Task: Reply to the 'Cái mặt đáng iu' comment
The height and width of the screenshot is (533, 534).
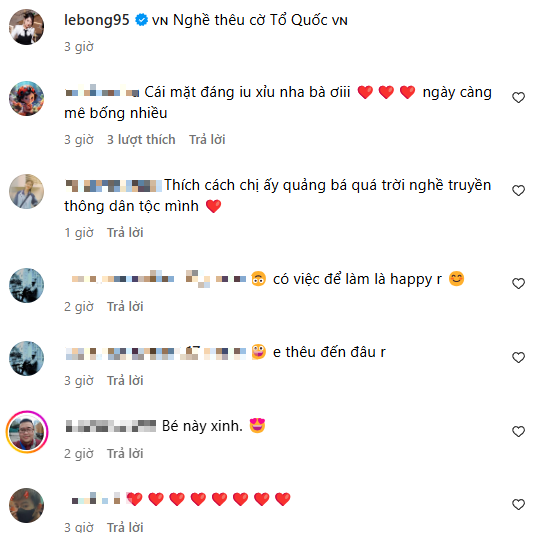Action: click(x=207, y=140)
